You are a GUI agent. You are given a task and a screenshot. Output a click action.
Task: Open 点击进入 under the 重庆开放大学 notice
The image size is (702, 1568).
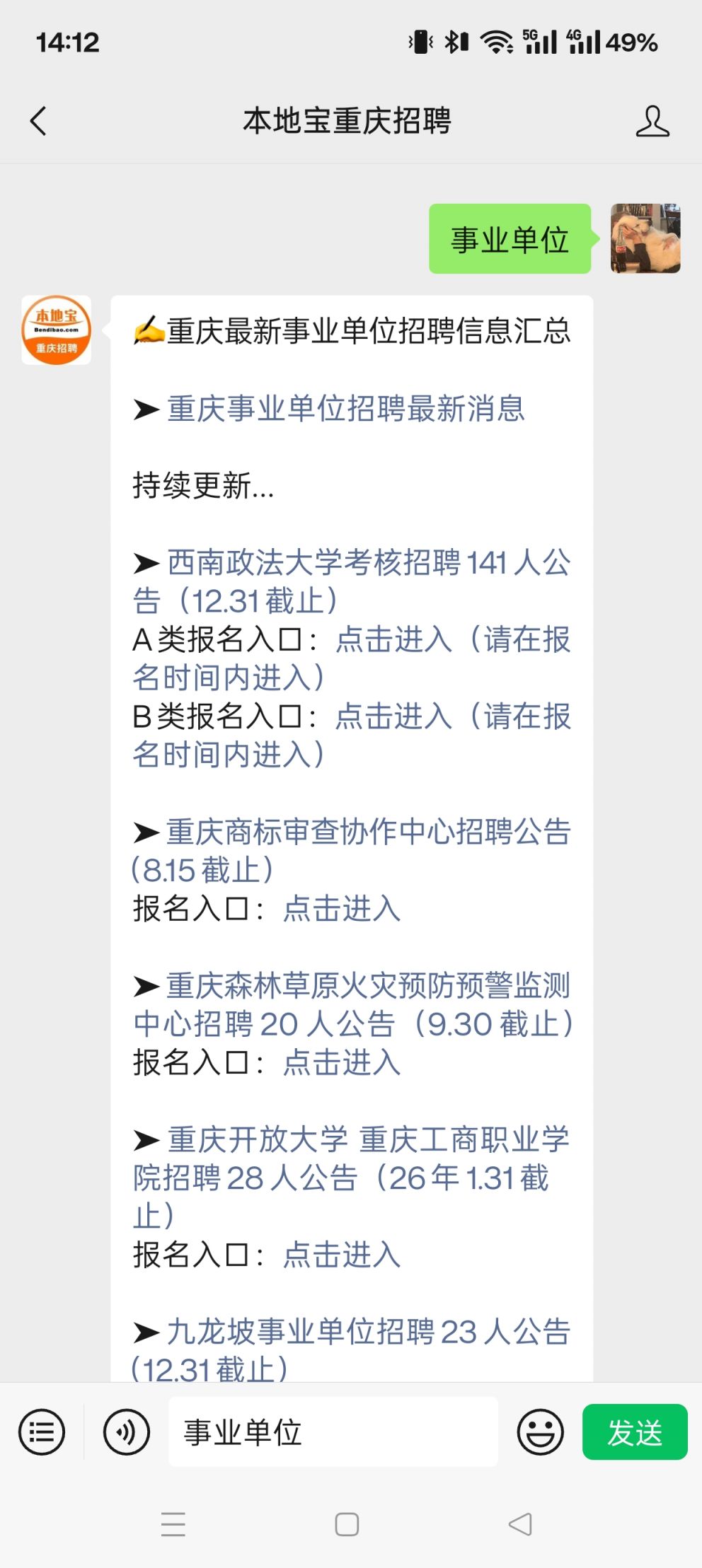click(x=342, y=1255)
